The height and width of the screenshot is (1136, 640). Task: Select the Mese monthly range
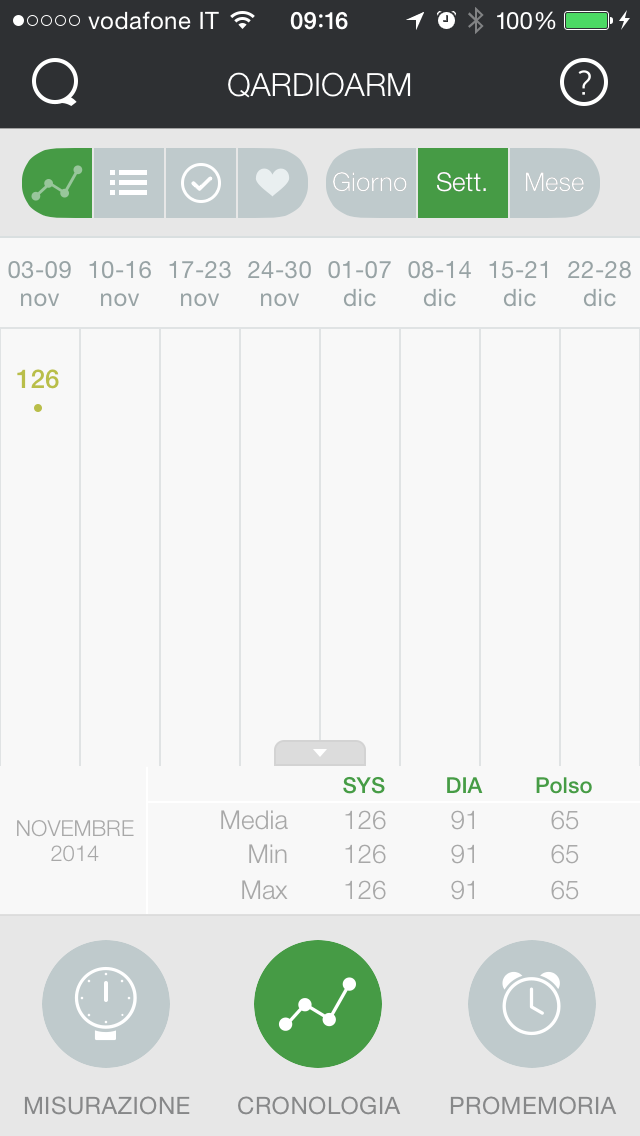coord(554,183)
